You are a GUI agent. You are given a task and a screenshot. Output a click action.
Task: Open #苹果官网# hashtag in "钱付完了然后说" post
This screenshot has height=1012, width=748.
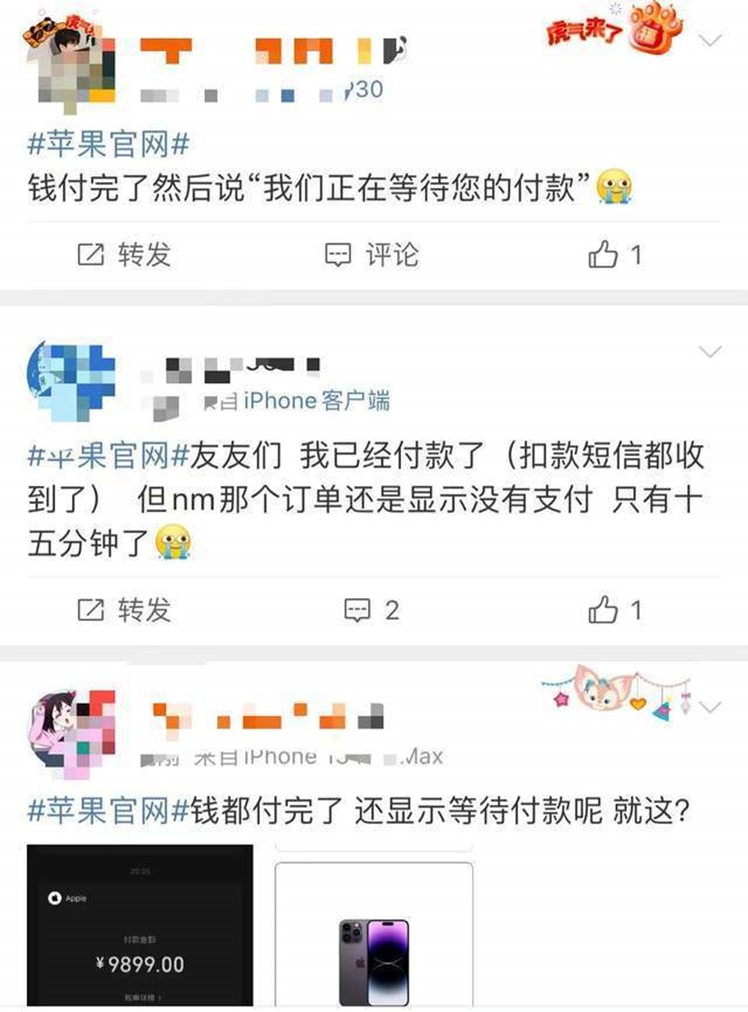(x=108, y=144)
